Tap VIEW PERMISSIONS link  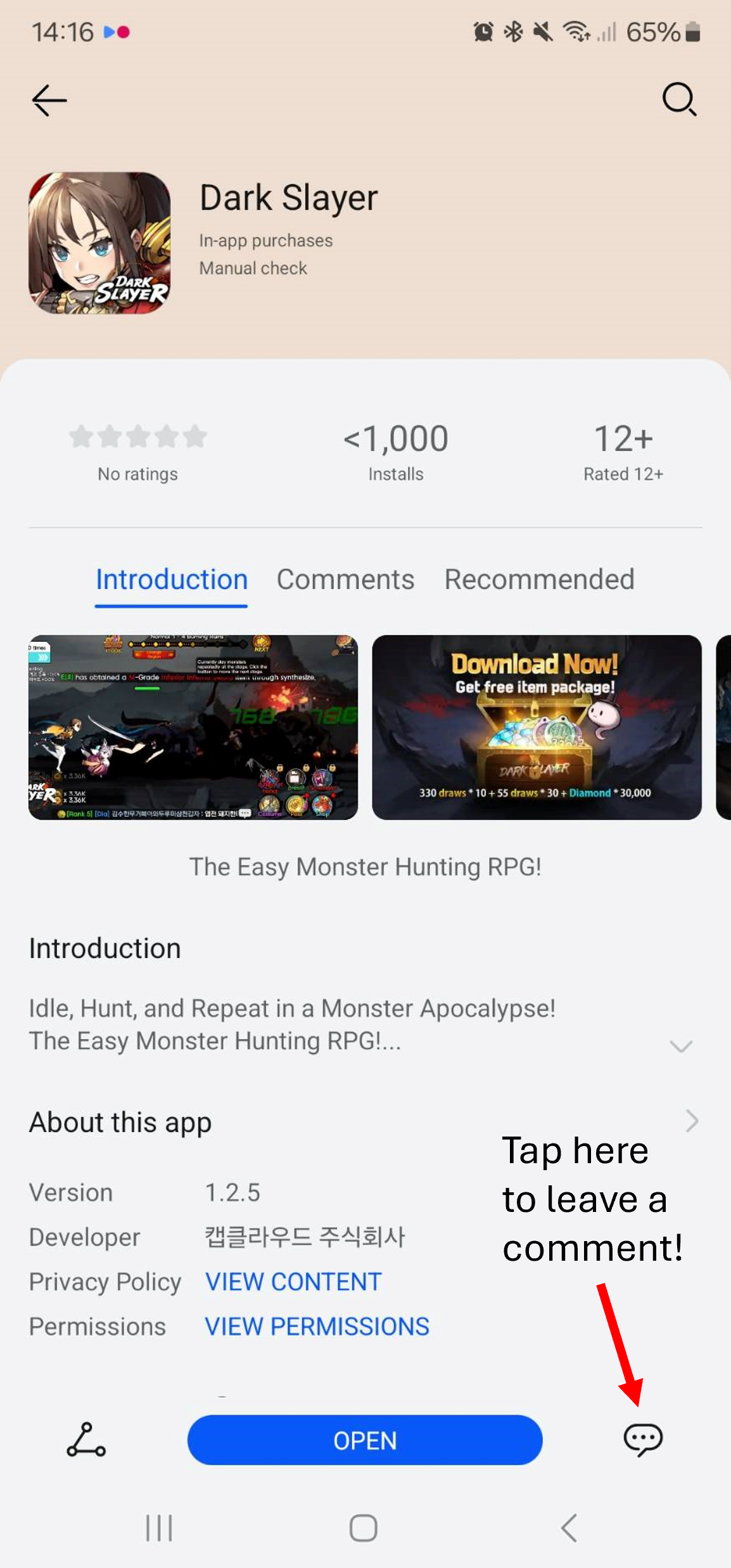[x=317, y=1326]
